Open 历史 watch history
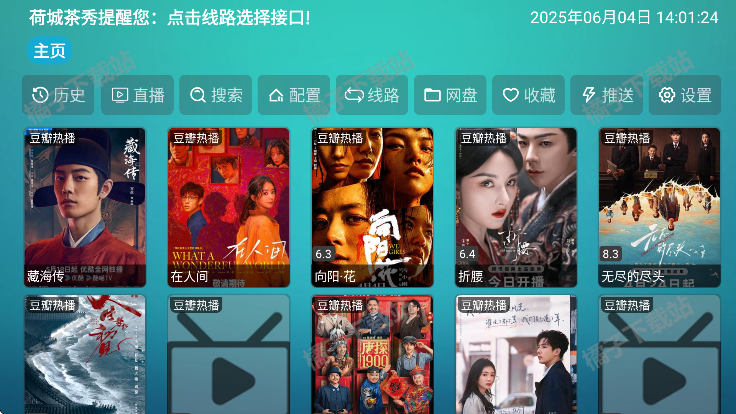736x414 pixels. (59, 95)
